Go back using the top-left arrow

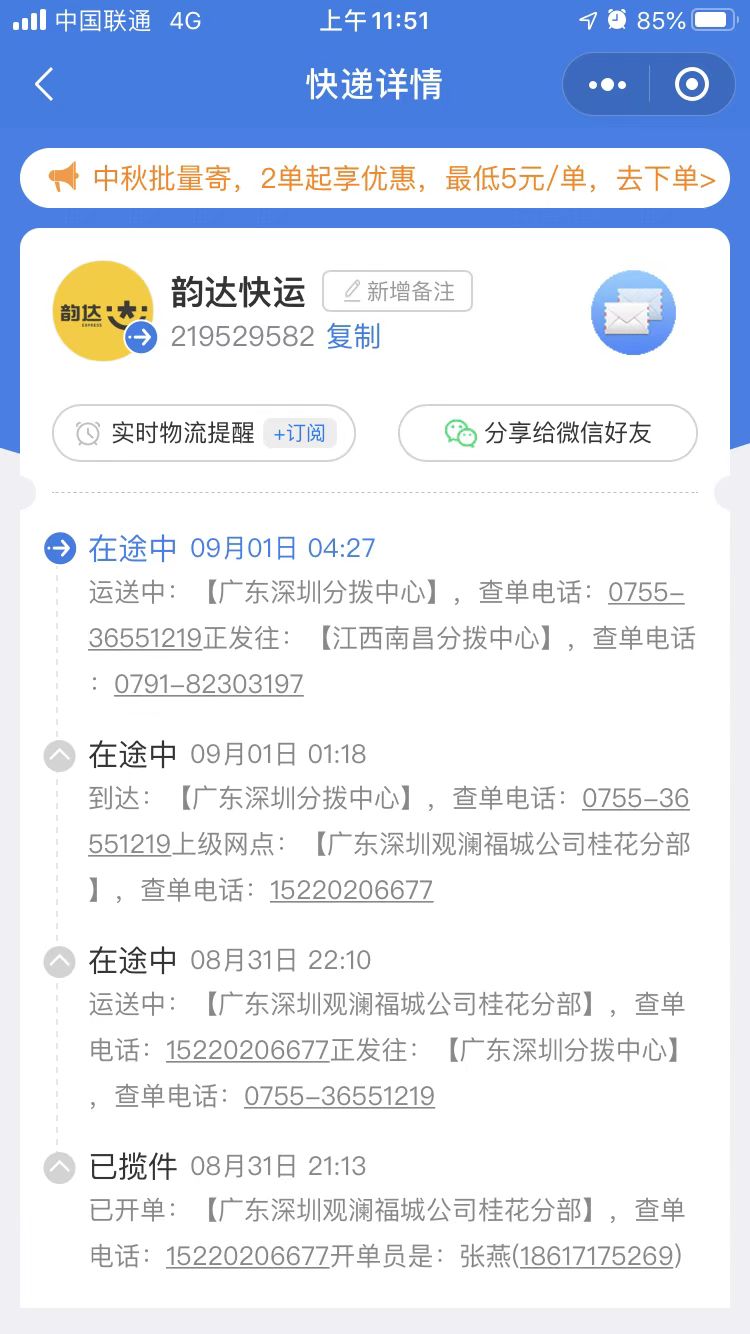(44, 85)
